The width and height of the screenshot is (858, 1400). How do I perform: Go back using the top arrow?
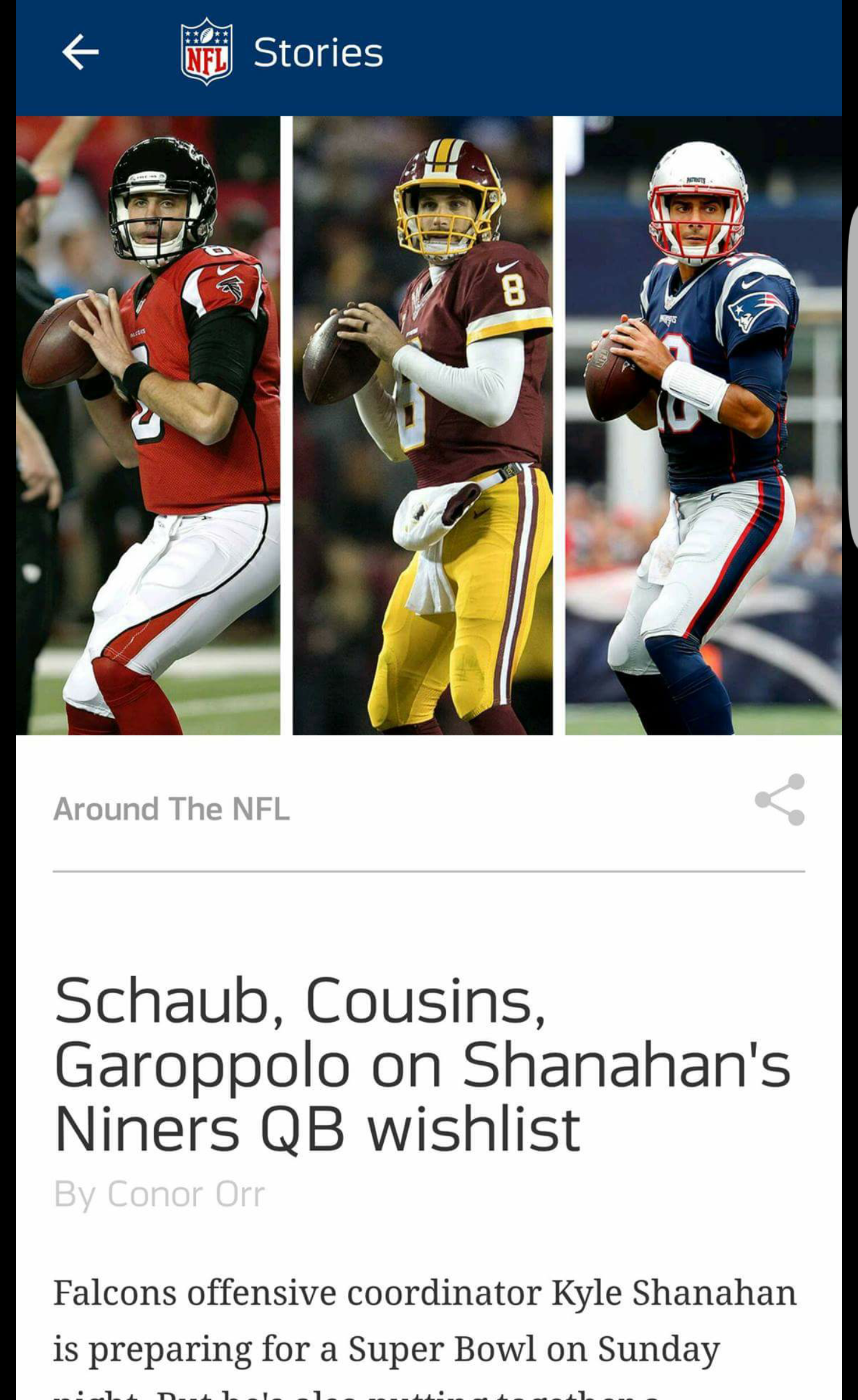[x=80, y=52]
